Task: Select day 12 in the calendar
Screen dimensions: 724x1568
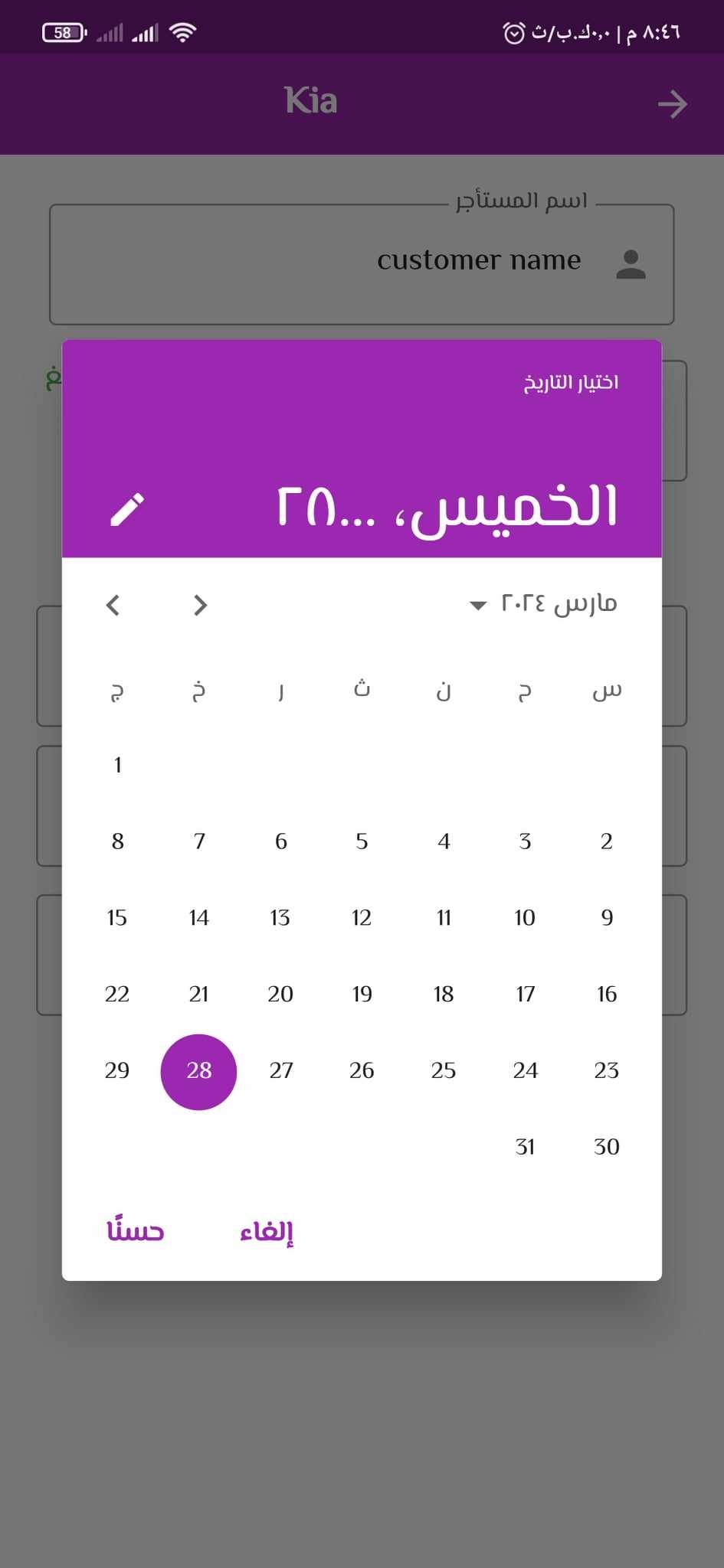Action: 362,917
